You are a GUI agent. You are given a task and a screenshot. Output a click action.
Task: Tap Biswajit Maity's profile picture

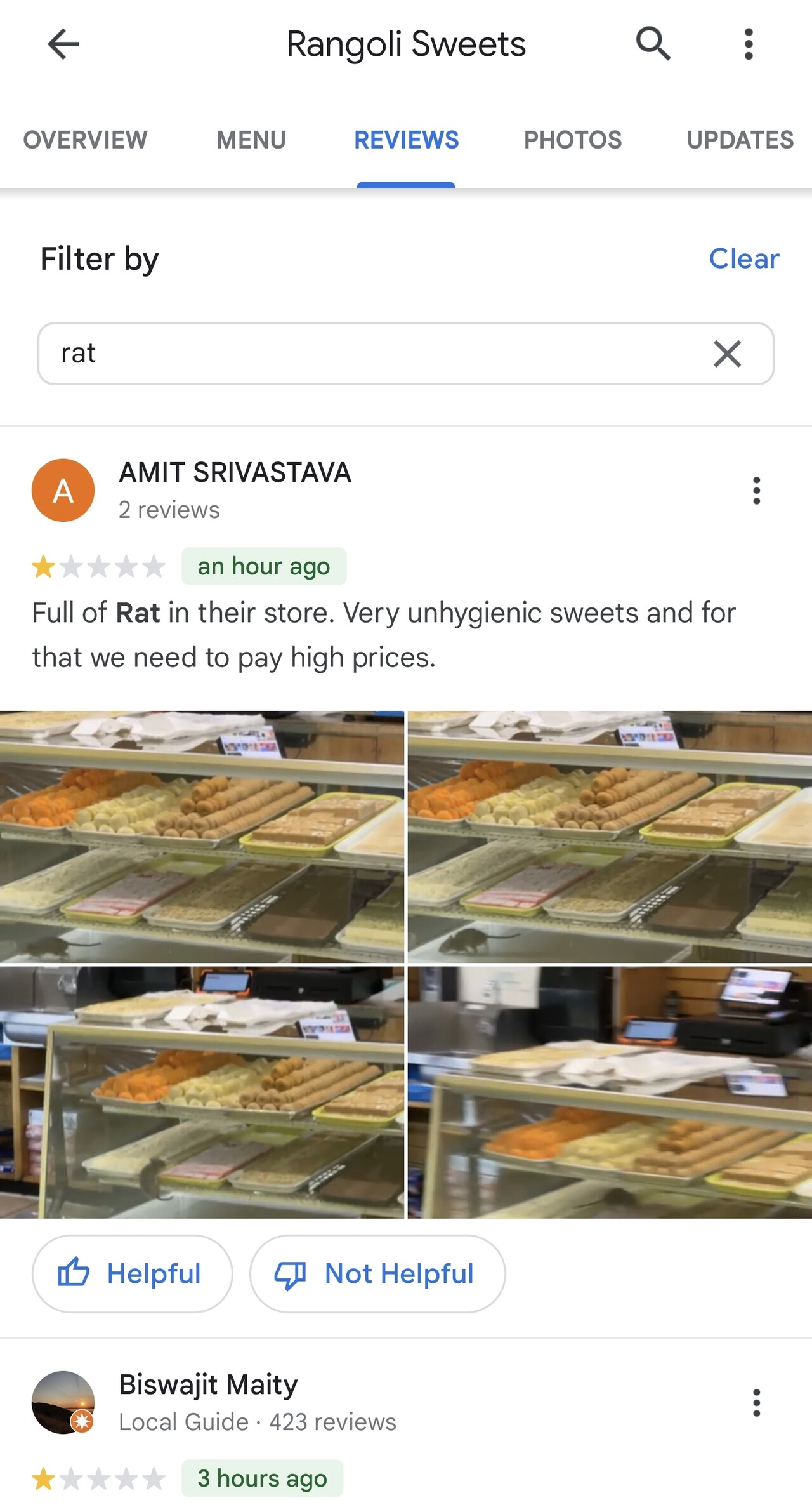63,1403
